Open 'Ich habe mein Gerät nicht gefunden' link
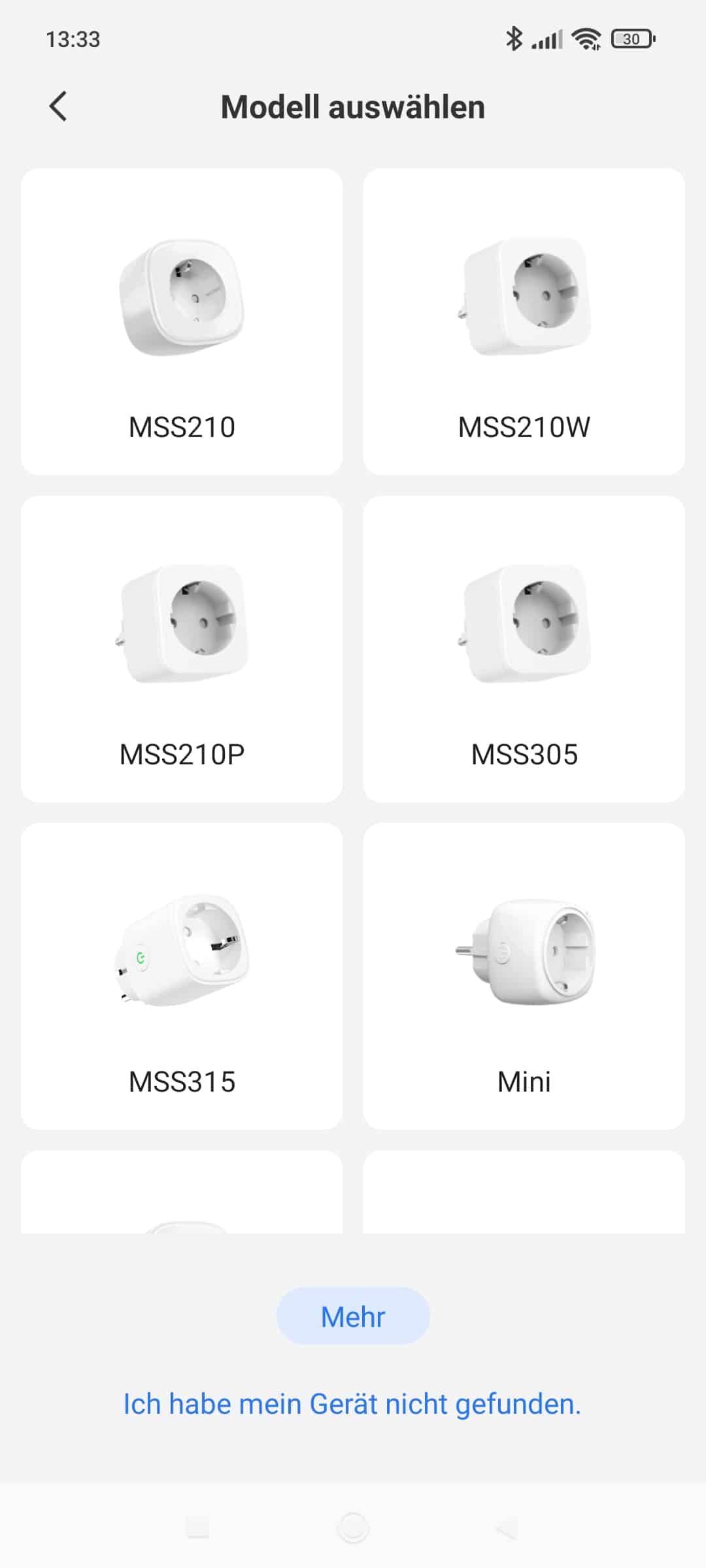This screenshot has height=1568, width=706. click(x=352, y=1403)
